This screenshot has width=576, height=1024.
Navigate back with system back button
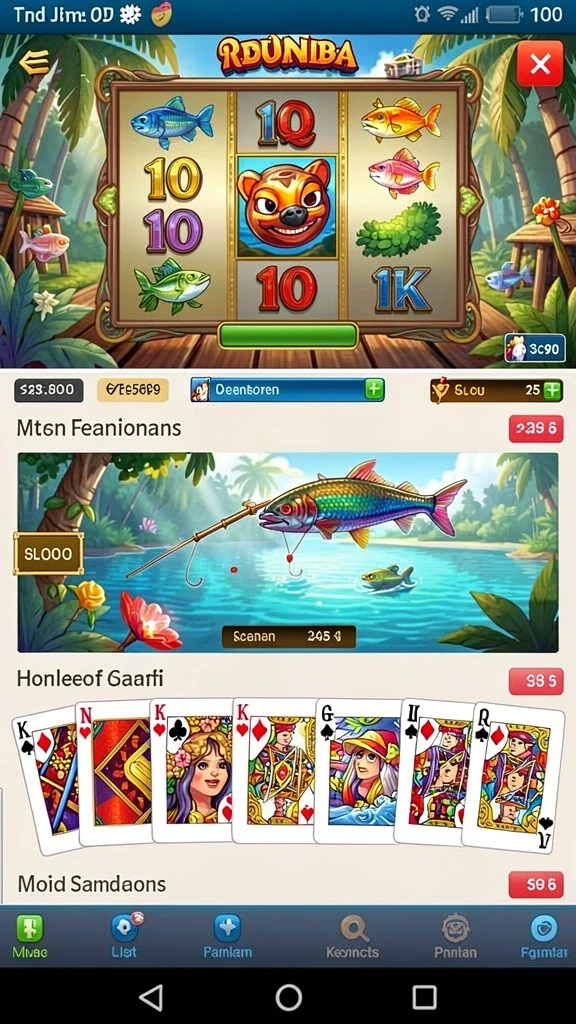pyautogui.click(x=152, y=997)
